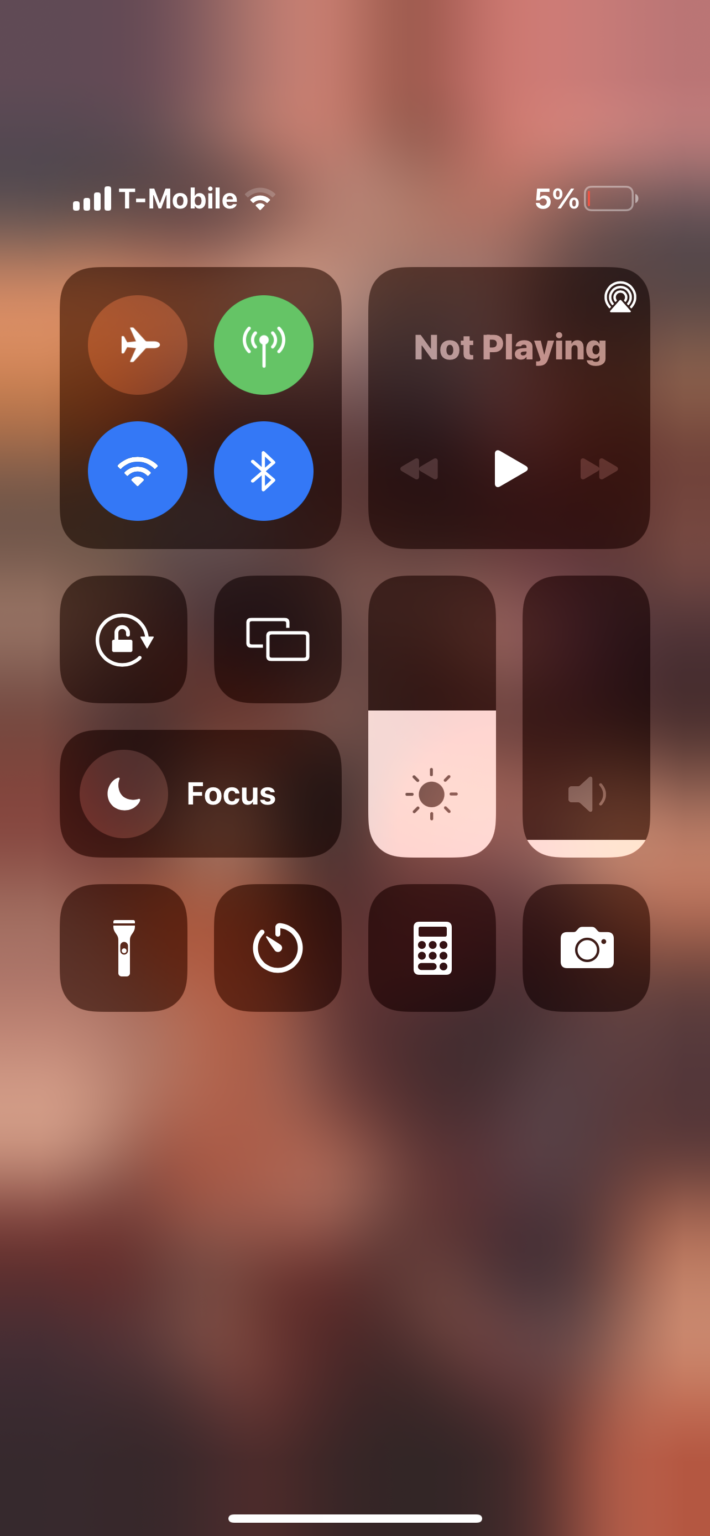Tap the brightness slider
Viewport: 710px width, 1536px height.
pos(432,716)
